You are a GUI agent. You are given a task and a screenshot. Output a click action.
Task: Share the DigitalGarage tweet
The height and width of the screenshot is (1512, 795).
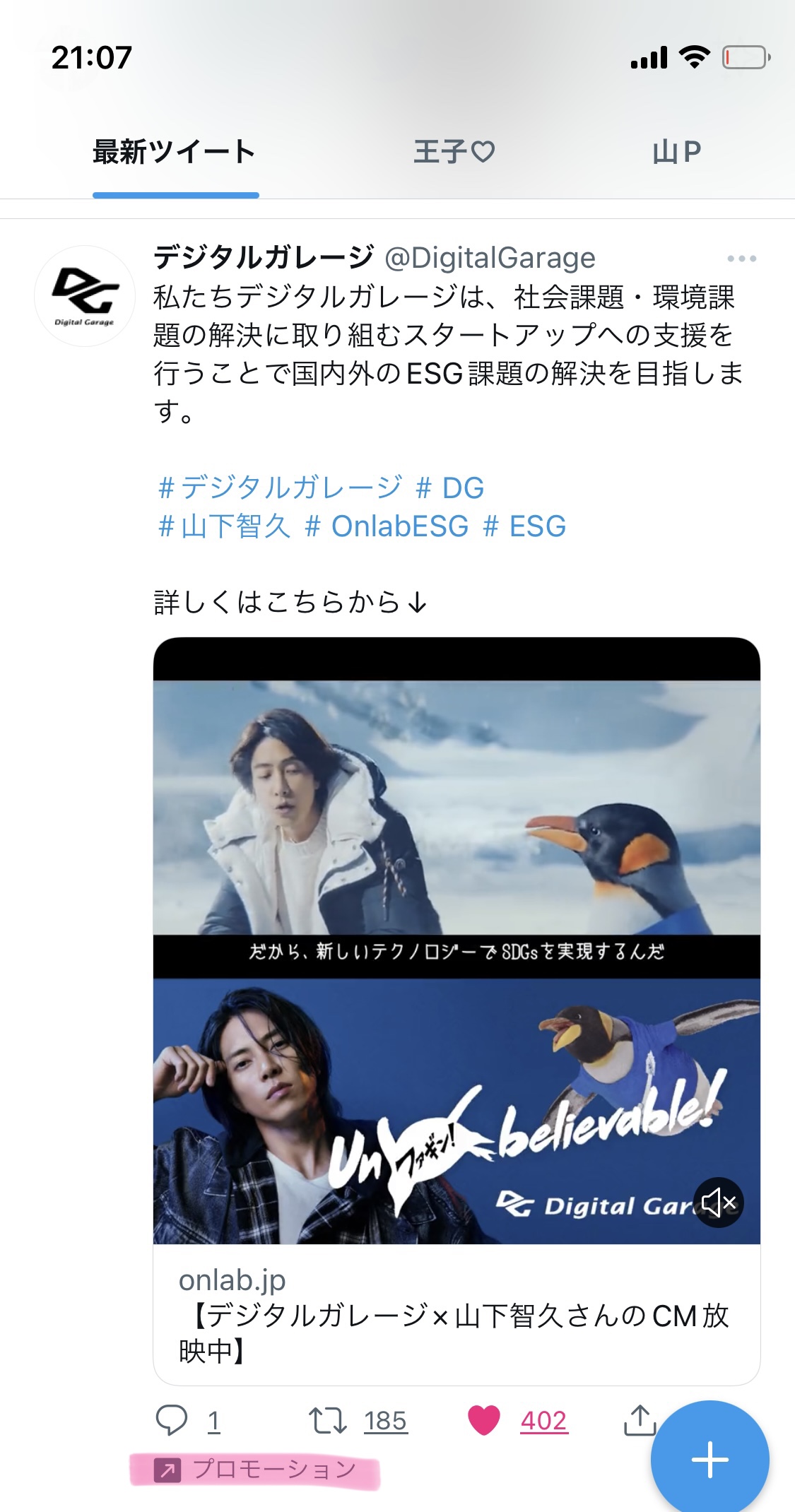point(640,1420)
